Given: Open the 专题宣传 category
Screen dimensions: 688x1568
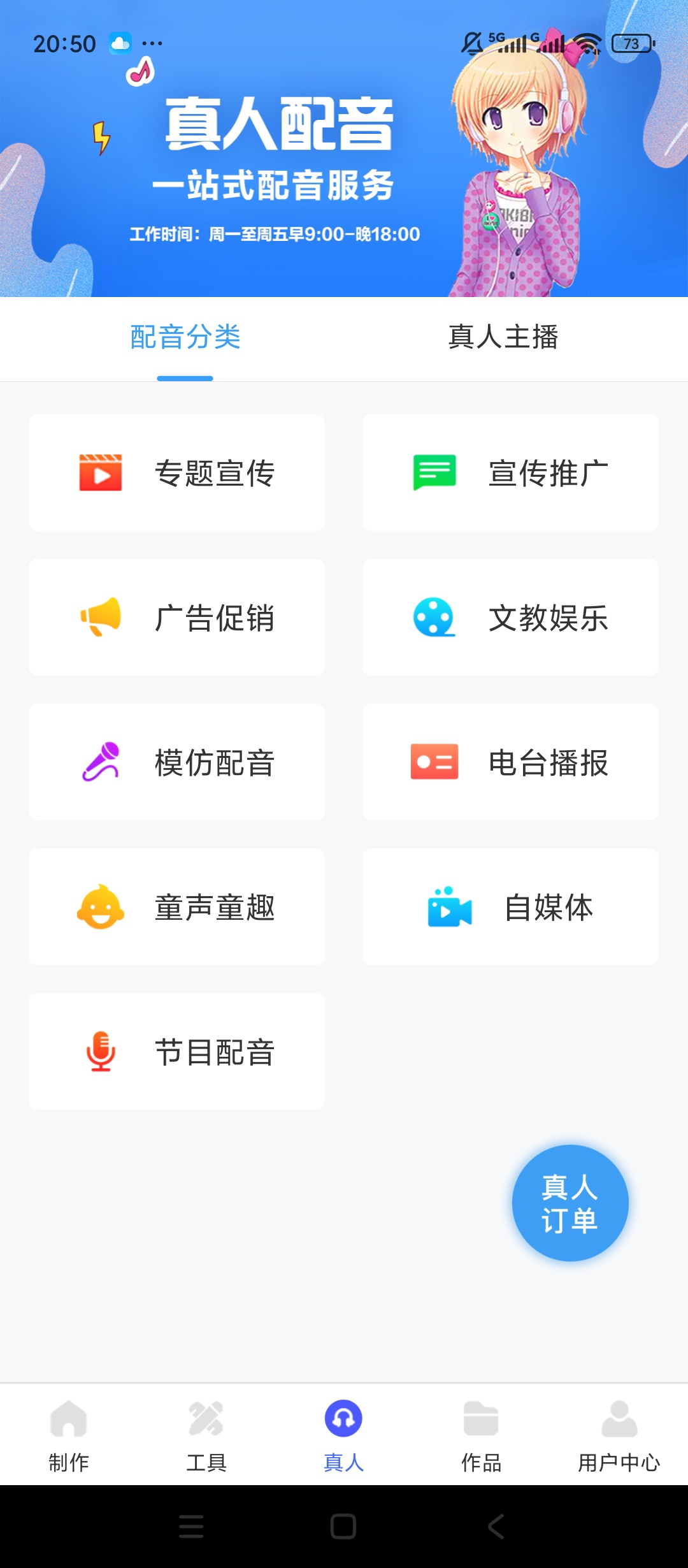Looking at the screenshot, I should 176,472.
